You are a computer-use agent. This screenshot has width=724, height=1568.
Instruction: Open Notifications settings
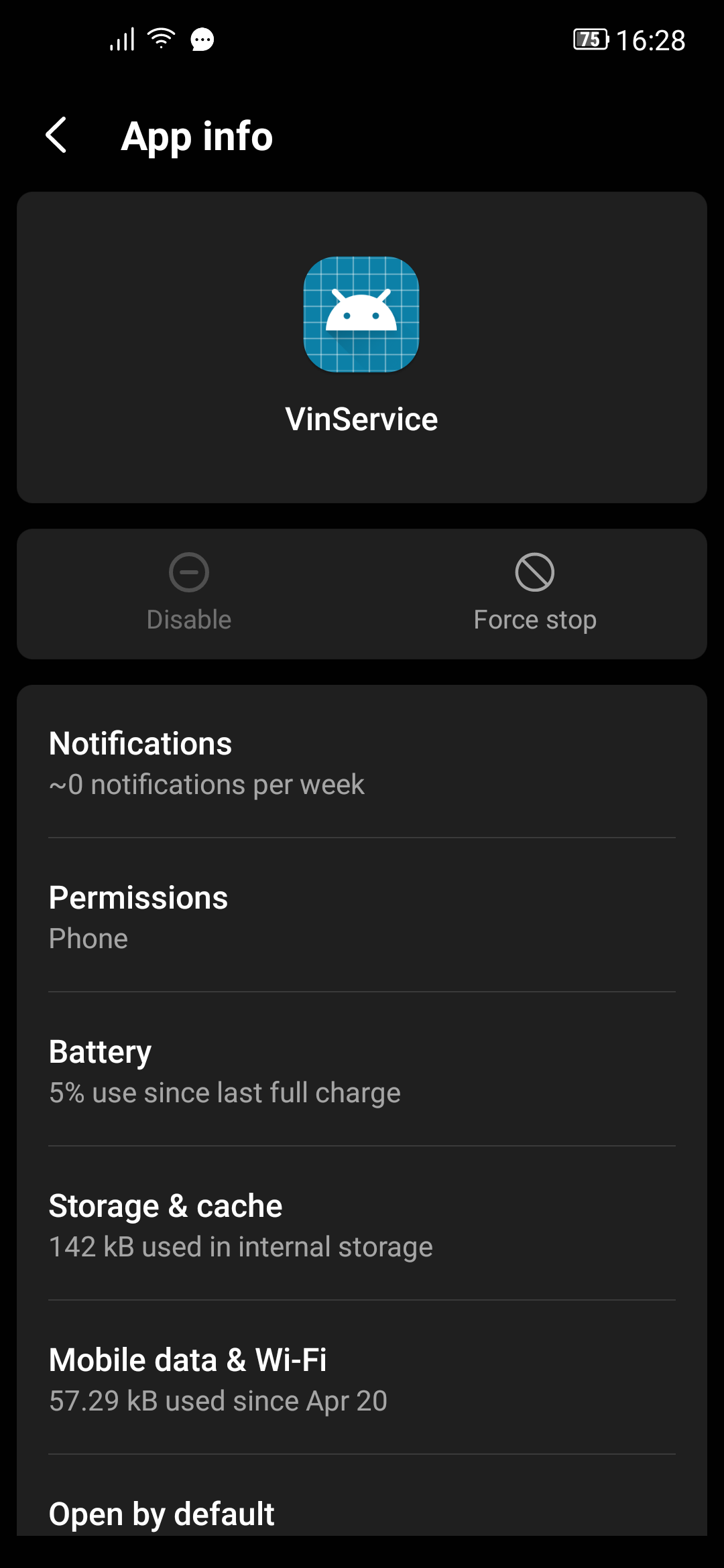(x=362, y=763)
